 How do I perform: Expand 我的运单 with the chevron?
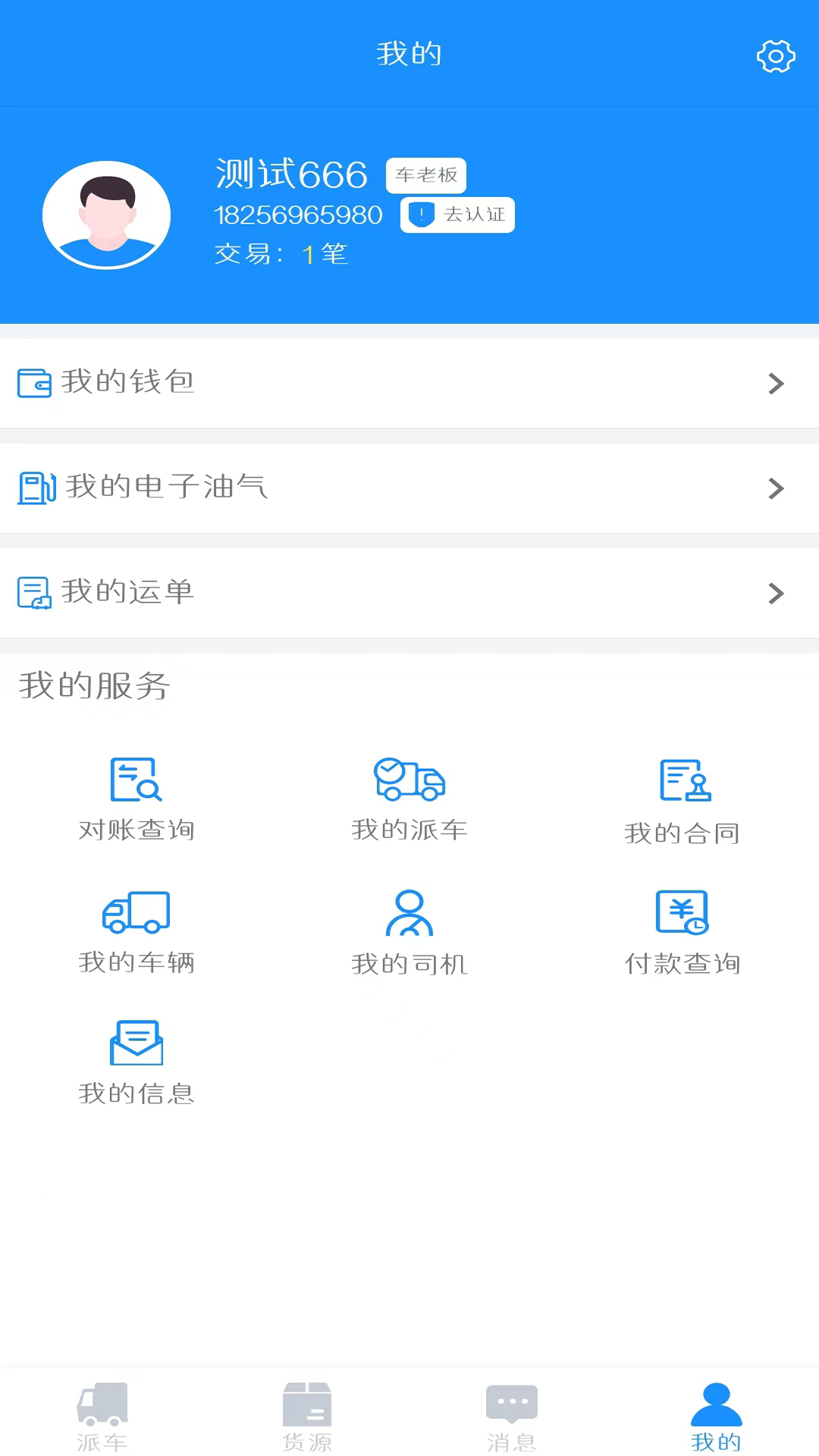pos(776,593)
